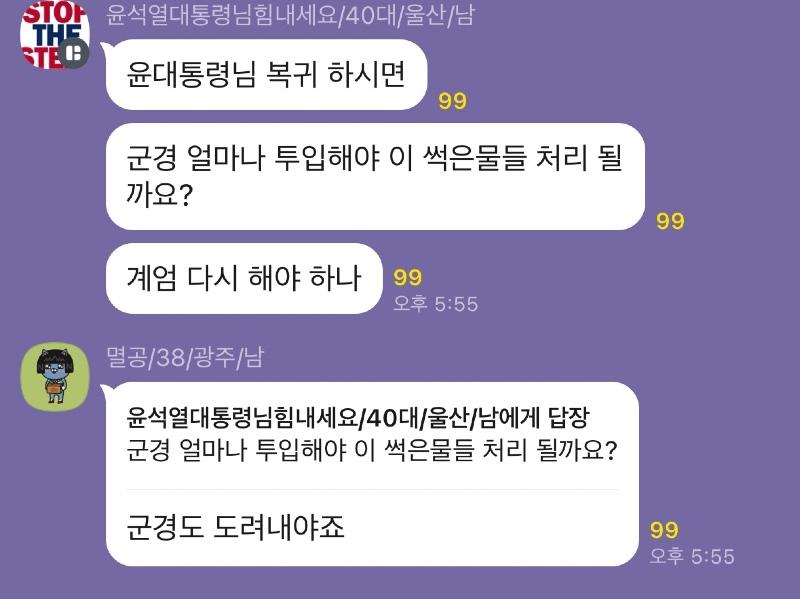Open profile of 윤석열대통령님힘내세요/40대/울산/남 avatar

[x=54, y=35]
